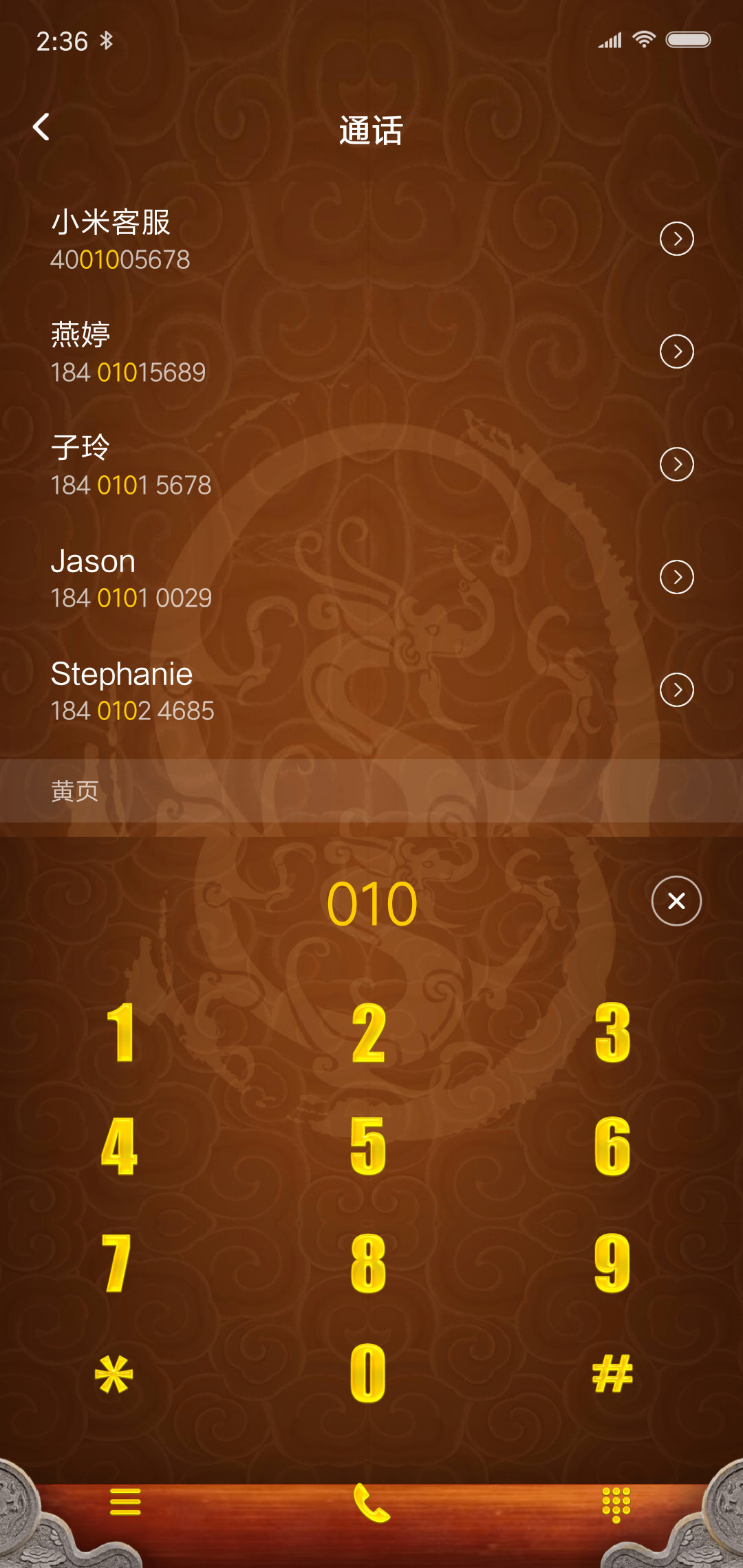Enter the hash key
The height and width of the screenshot is (1568, 743).
612,1373
